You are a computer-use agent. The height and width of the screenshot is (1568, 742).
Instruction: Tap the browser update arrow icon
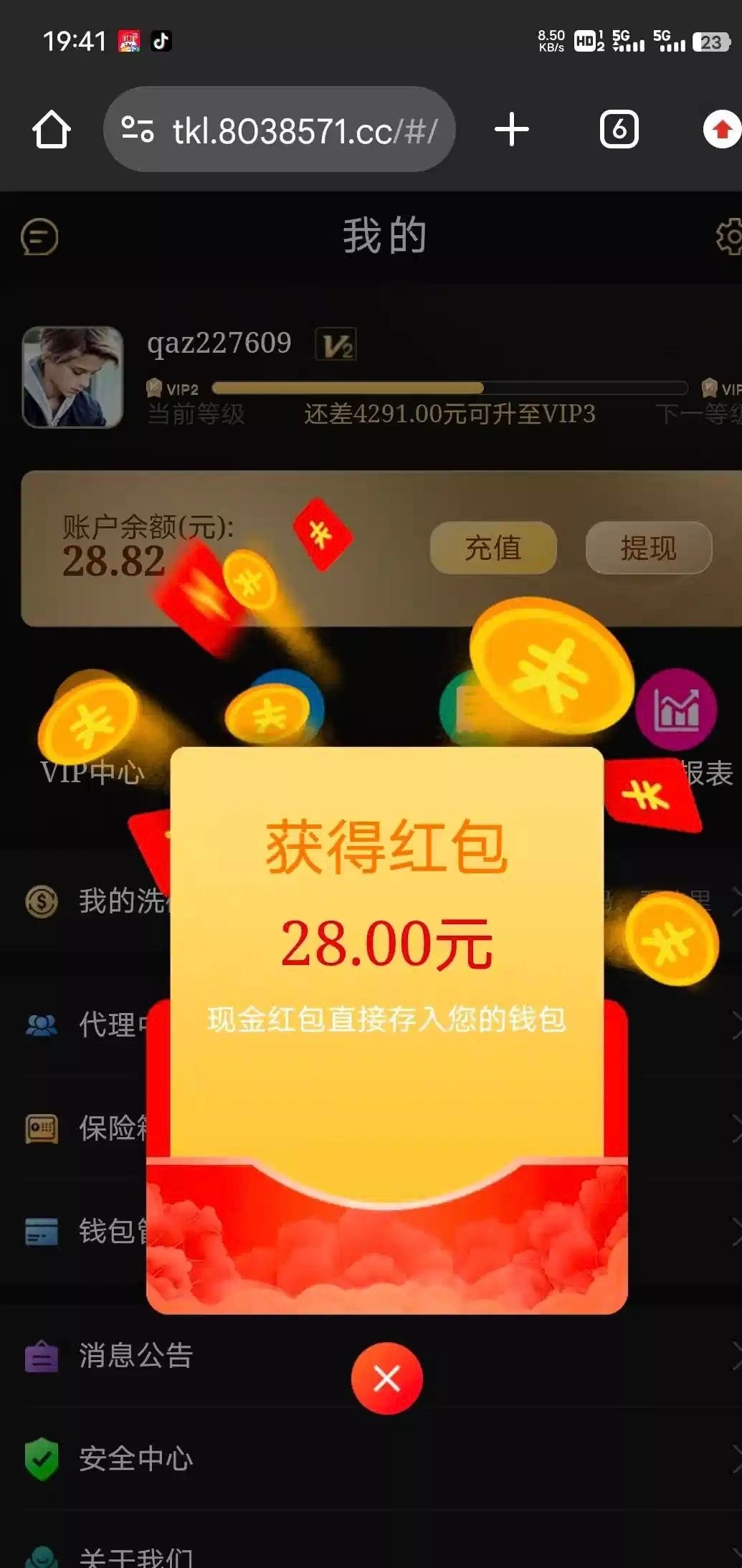click(x=723, y=130)
